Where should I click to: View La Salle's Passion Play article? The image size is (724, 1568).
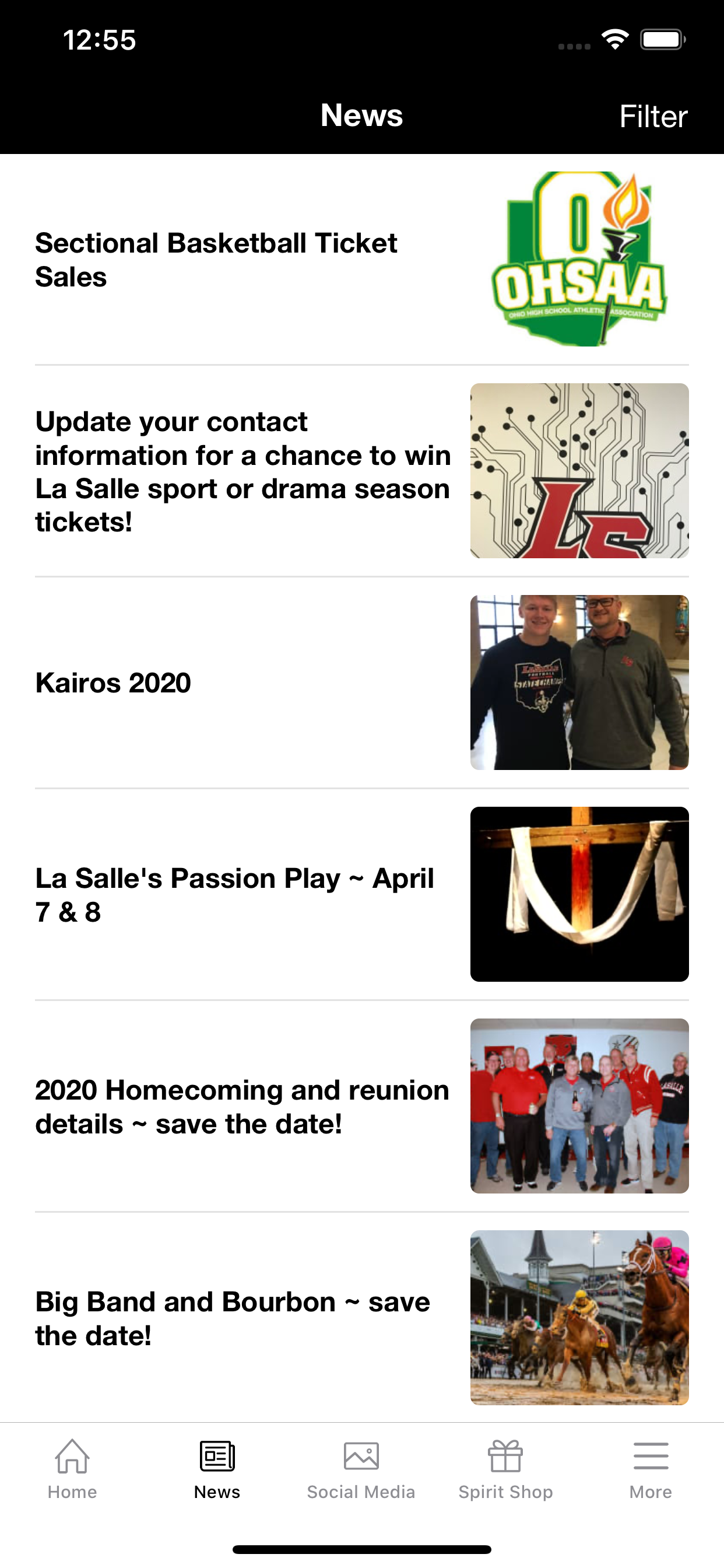pos(362,894)
